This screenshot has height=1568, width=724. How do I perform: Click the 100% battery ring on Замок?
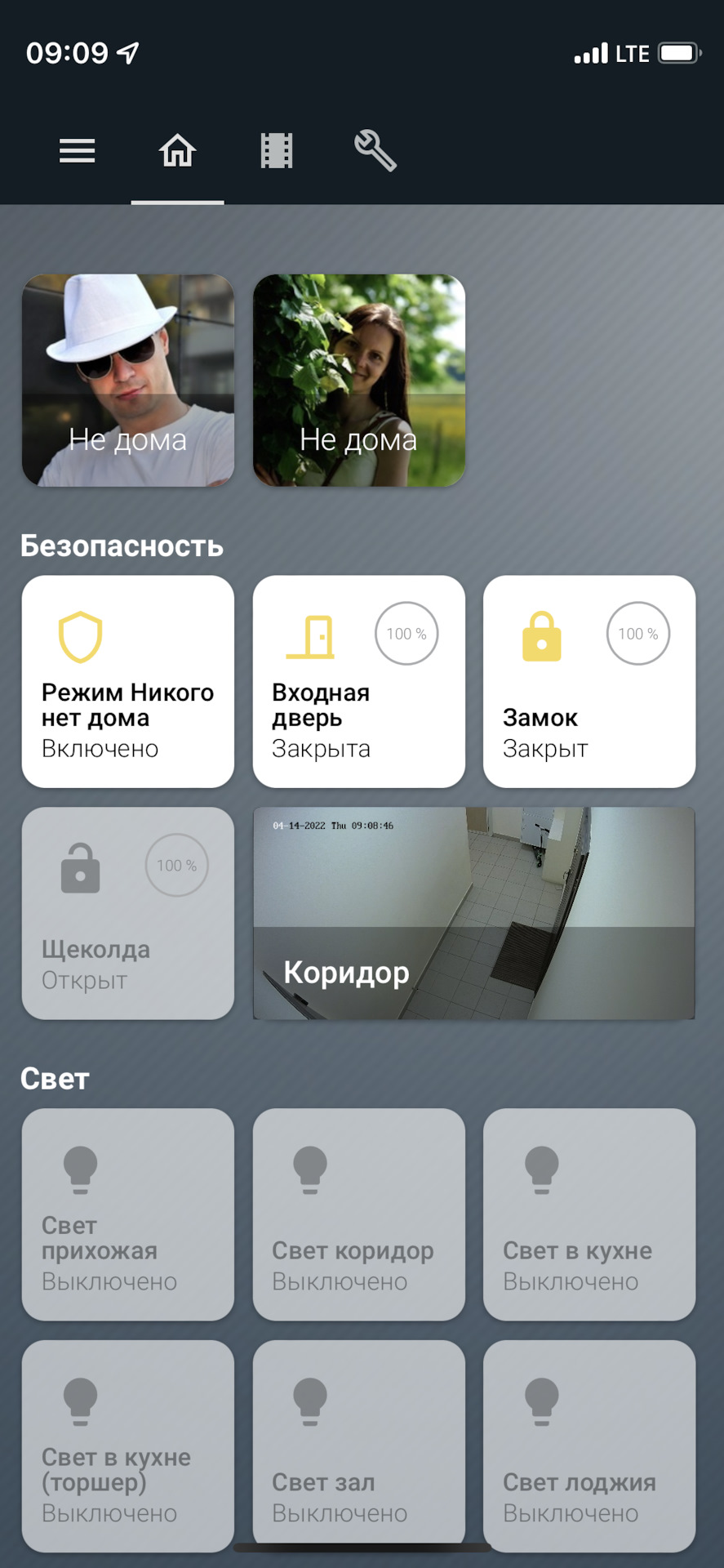[637, 633]
